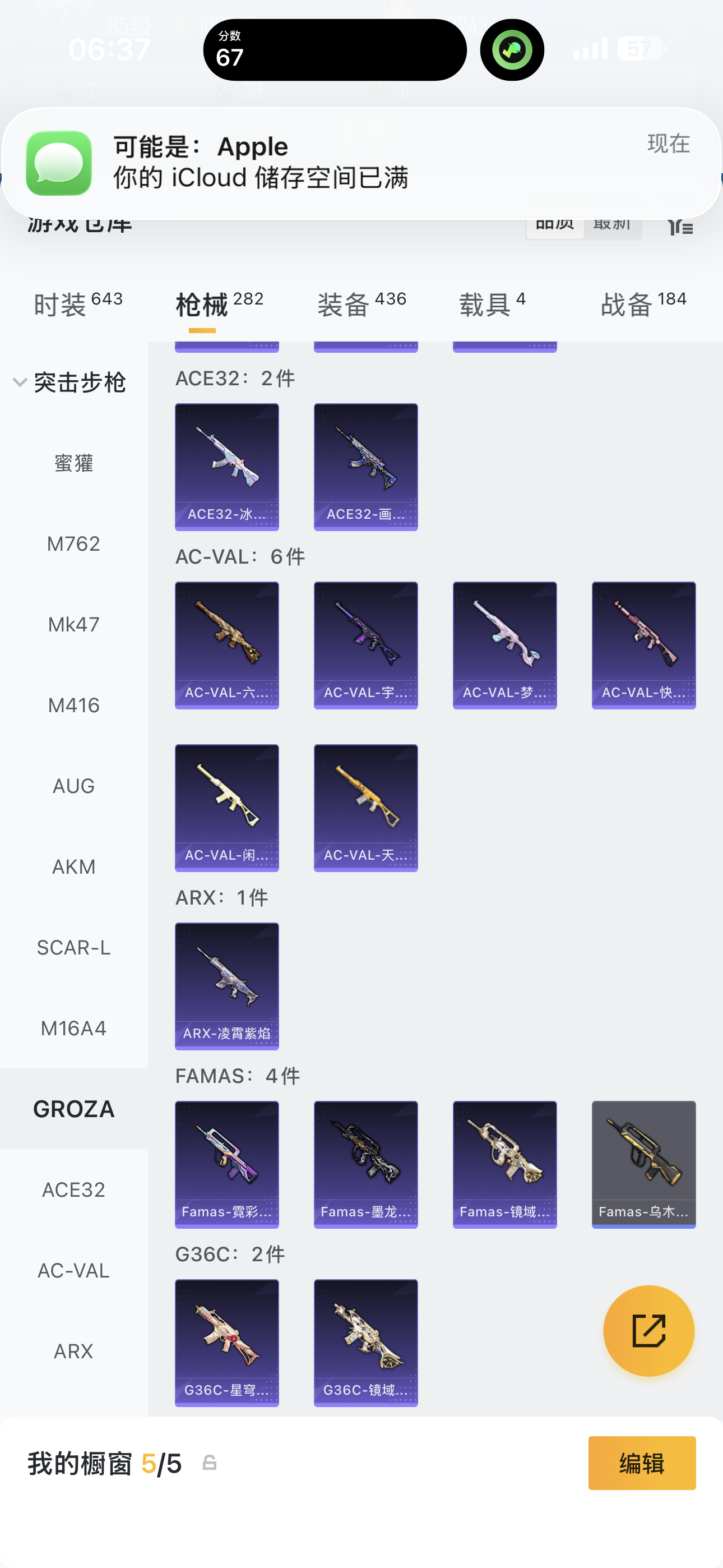Open the sort filter icon
This screenshot has width=723, height=1568.
click(680, 227)
